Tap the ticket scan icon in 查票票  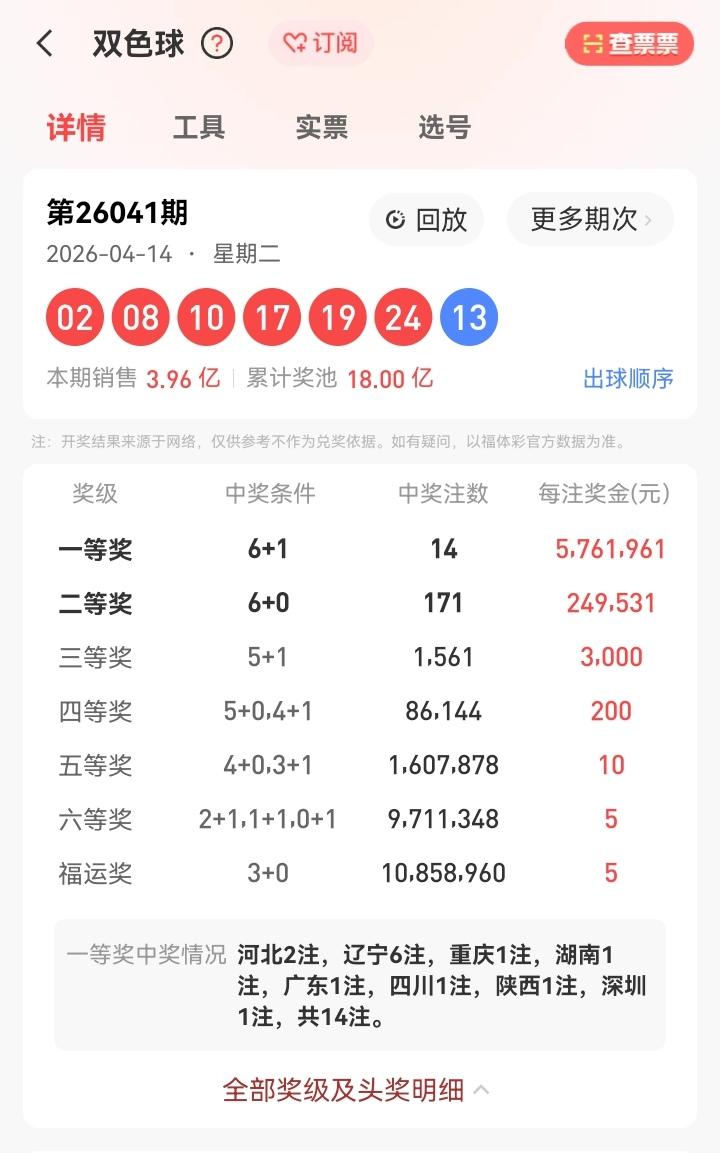[x=593, y=44]
